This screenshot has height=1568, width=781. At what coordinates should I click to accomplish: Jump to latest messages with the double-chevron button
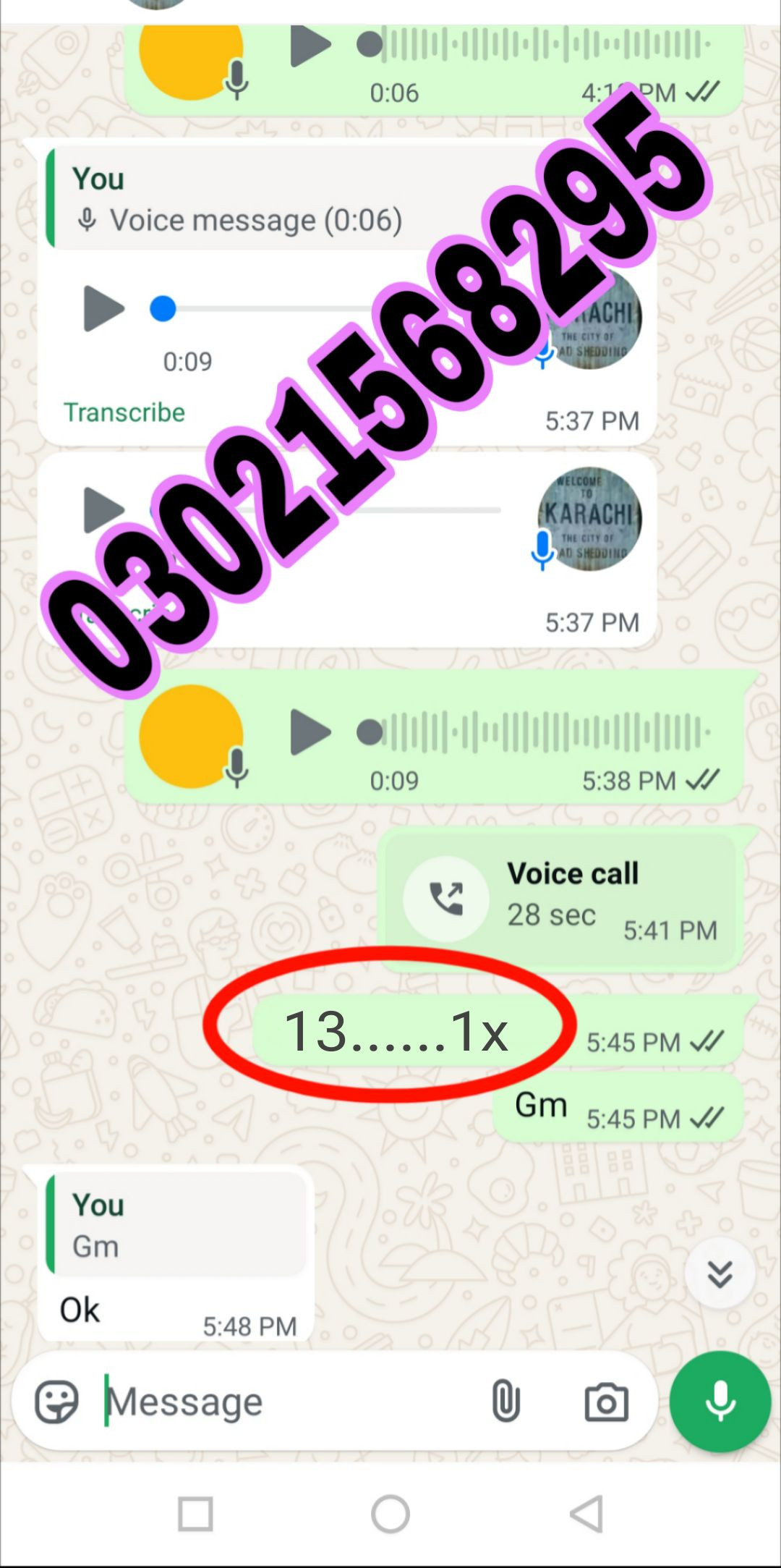[x=720, y=1274]
